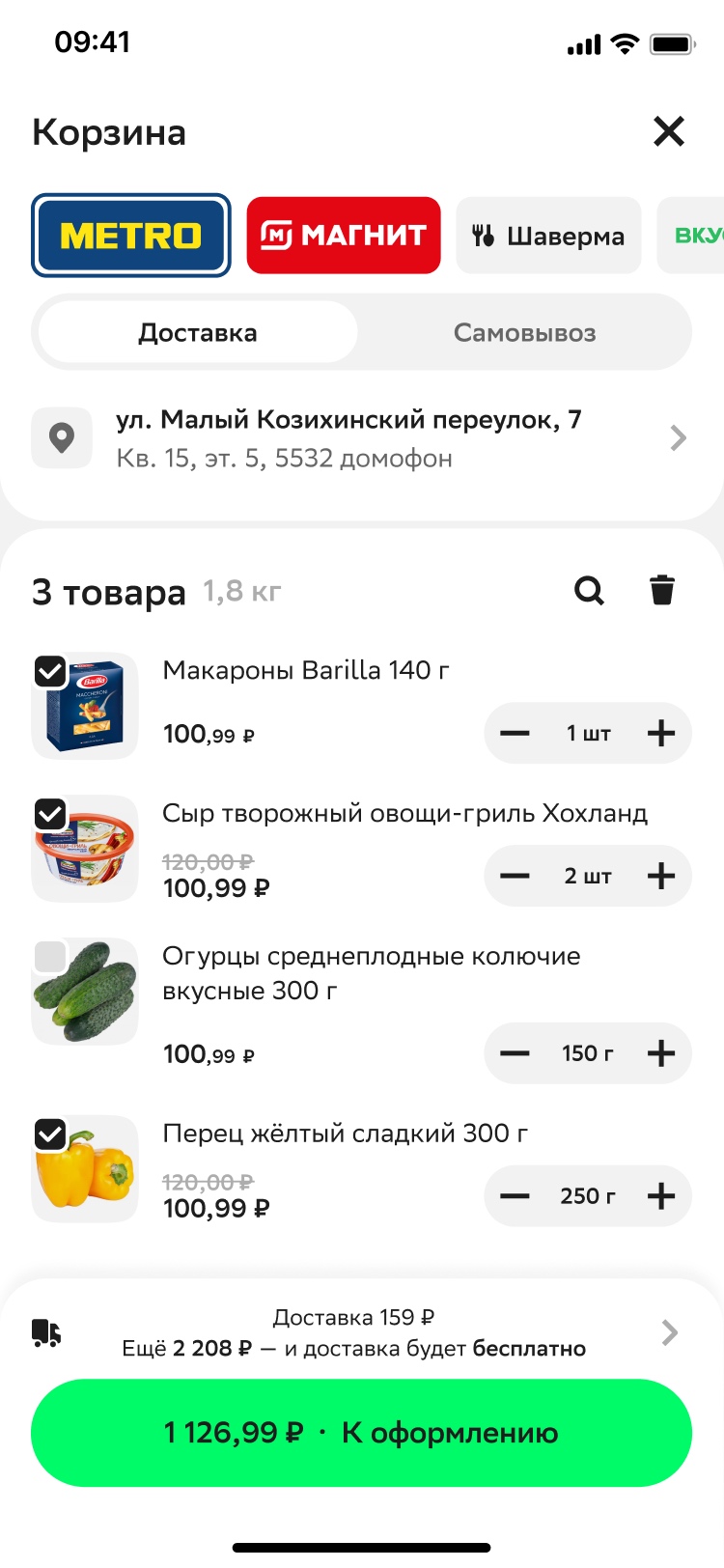Check the Огурцы среднеплодные item
The height and width of the screenshot is (1568, 724).
point(50,957)
